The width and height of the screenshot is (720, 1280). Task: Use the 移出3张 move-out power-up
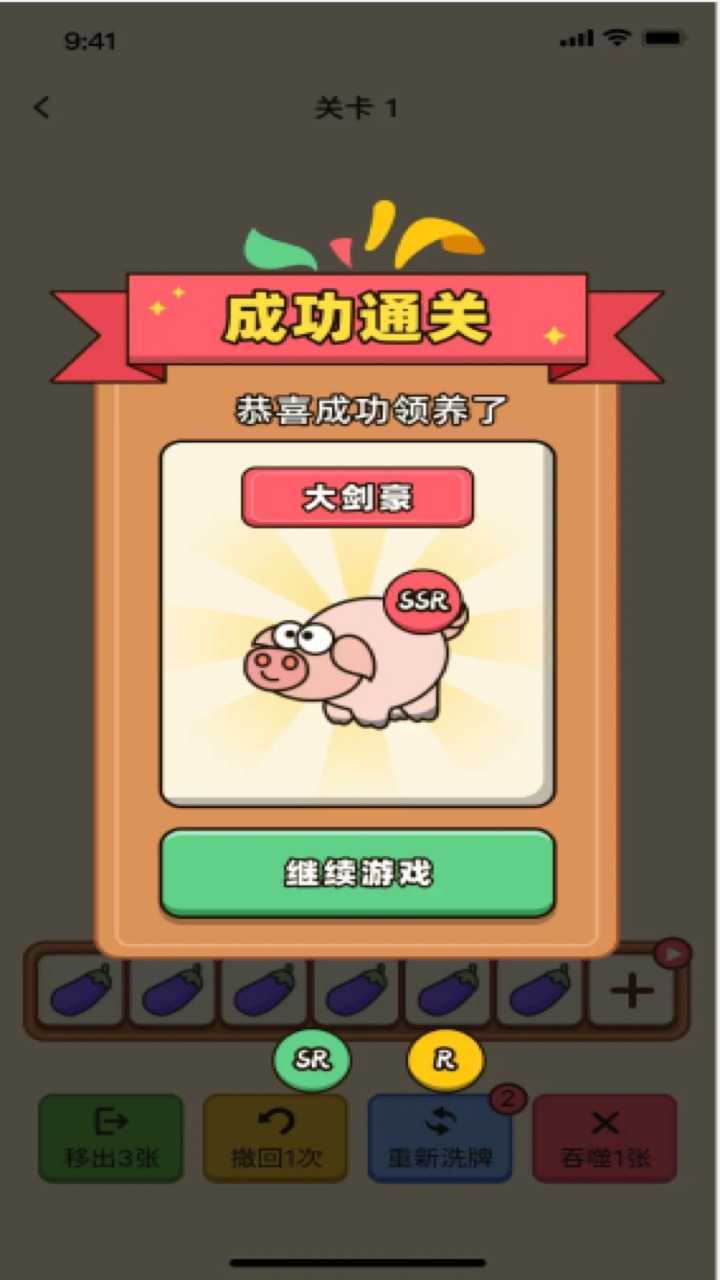click(111, 1138)
